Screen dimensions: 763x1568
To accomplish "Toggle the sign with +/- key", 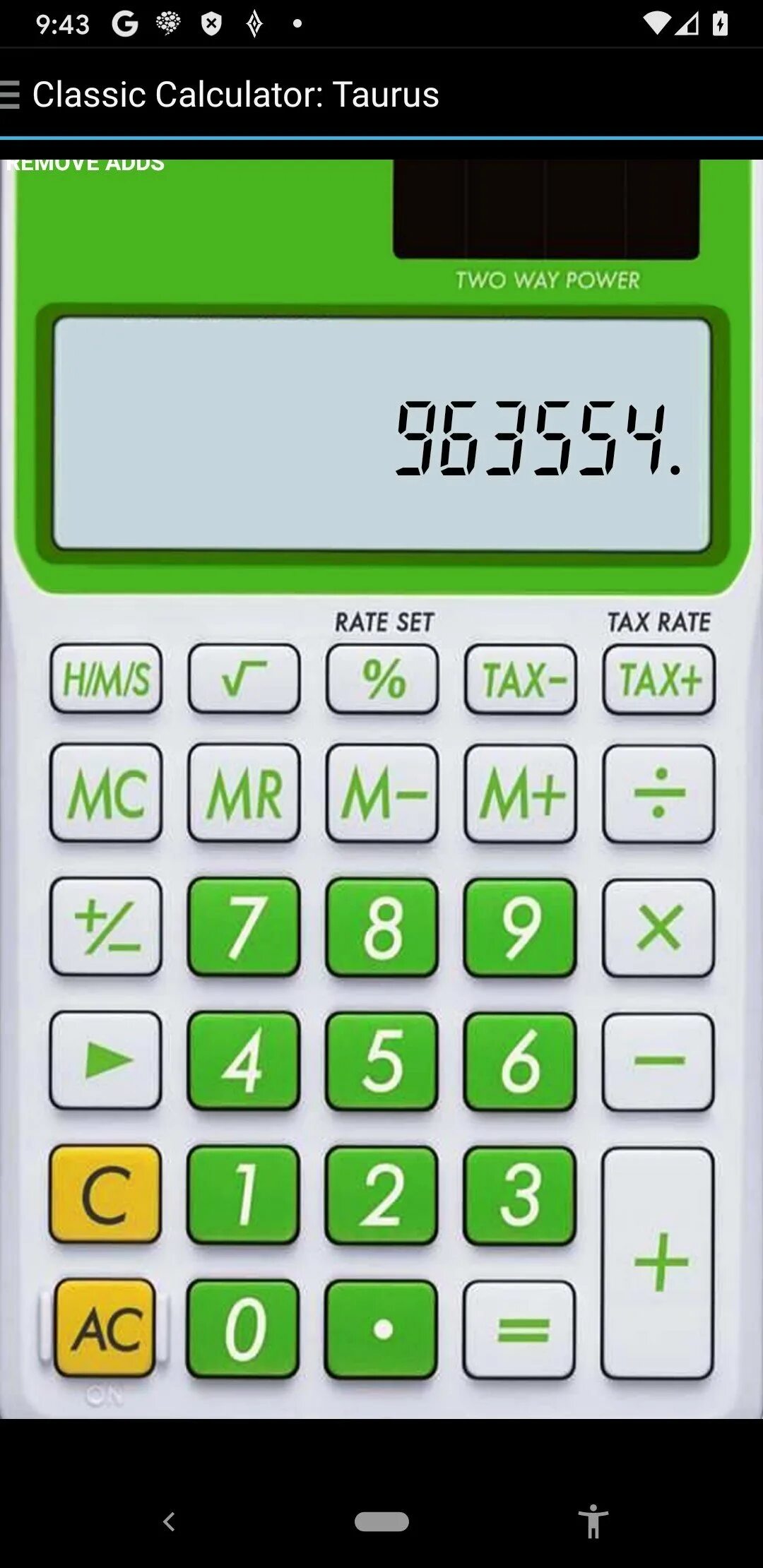I will tap(106, 927).
